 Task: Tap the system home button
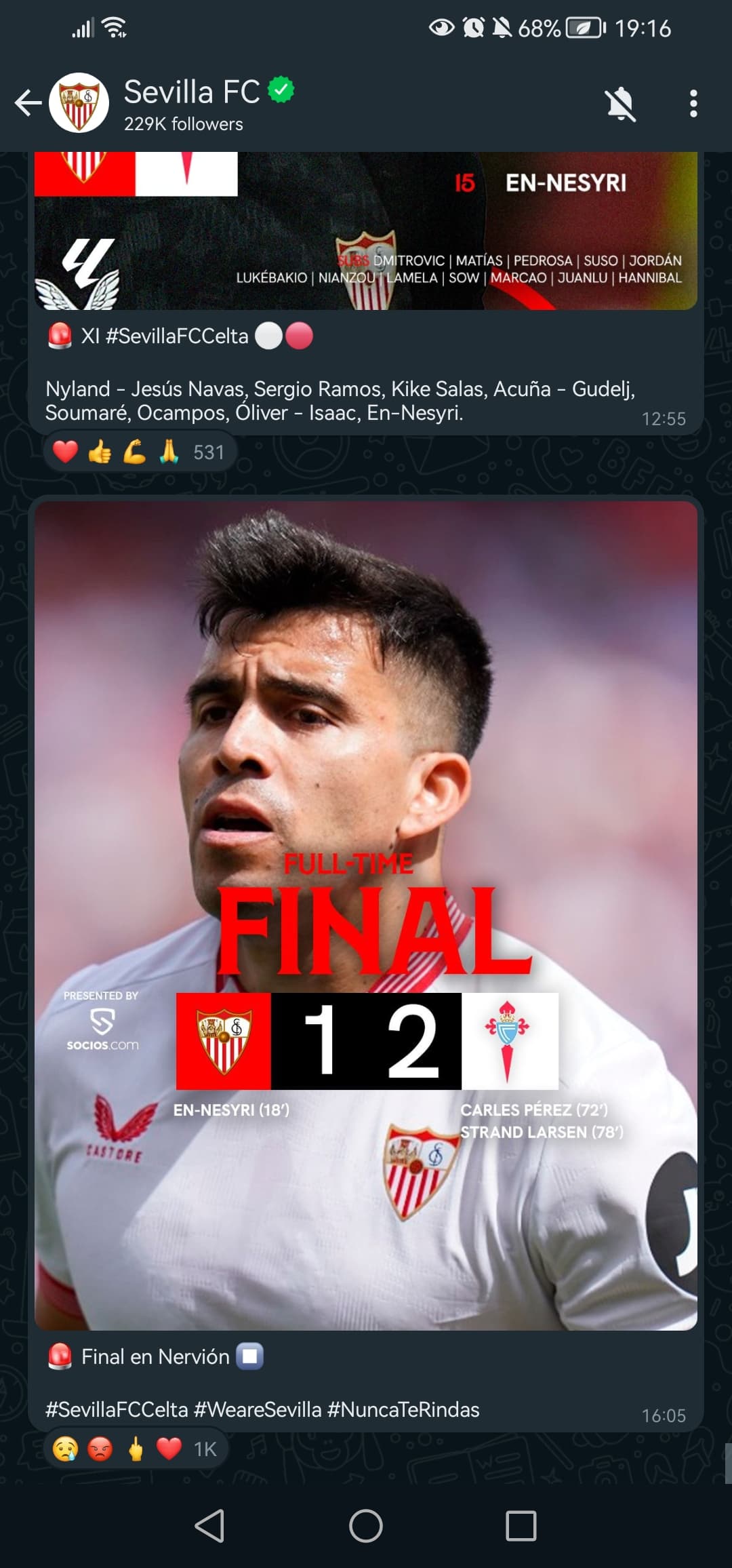366,1526
